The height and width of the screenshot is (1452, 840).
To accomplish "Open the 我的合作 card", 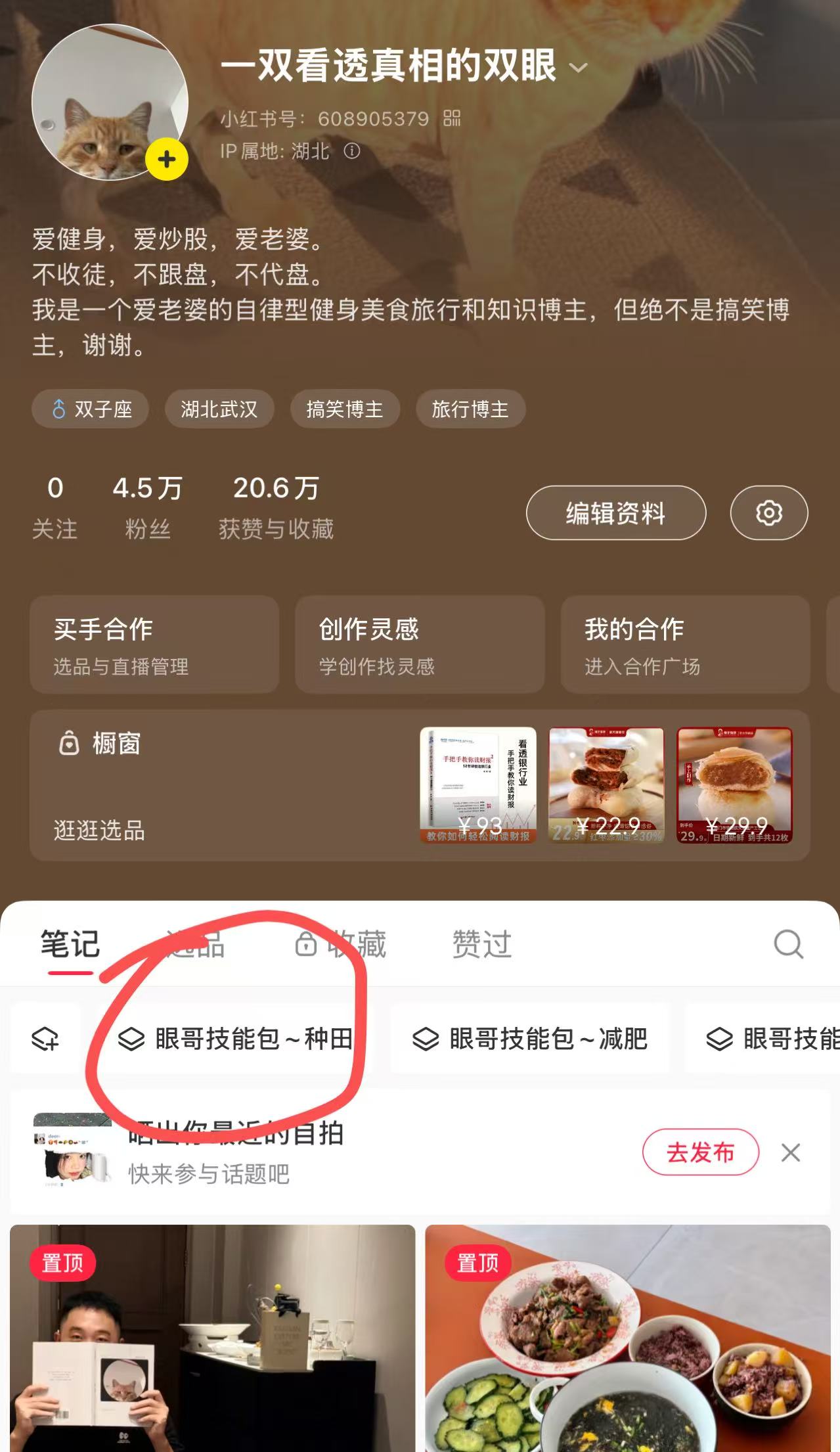I will tap(684, 645).
